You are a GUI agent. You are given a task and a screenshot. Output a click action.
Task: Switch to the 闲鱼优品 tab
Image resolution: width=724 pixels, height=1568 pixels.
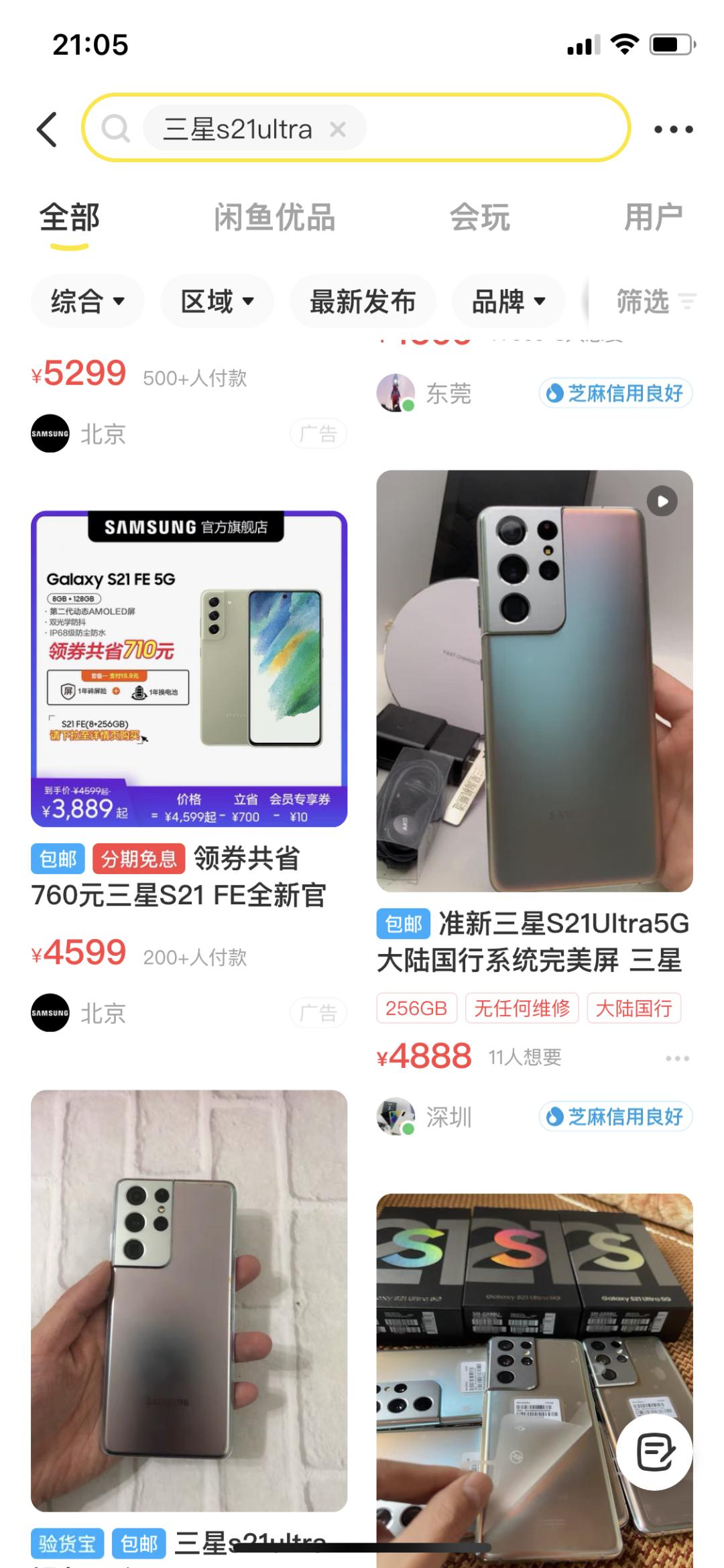click(274, 218)
